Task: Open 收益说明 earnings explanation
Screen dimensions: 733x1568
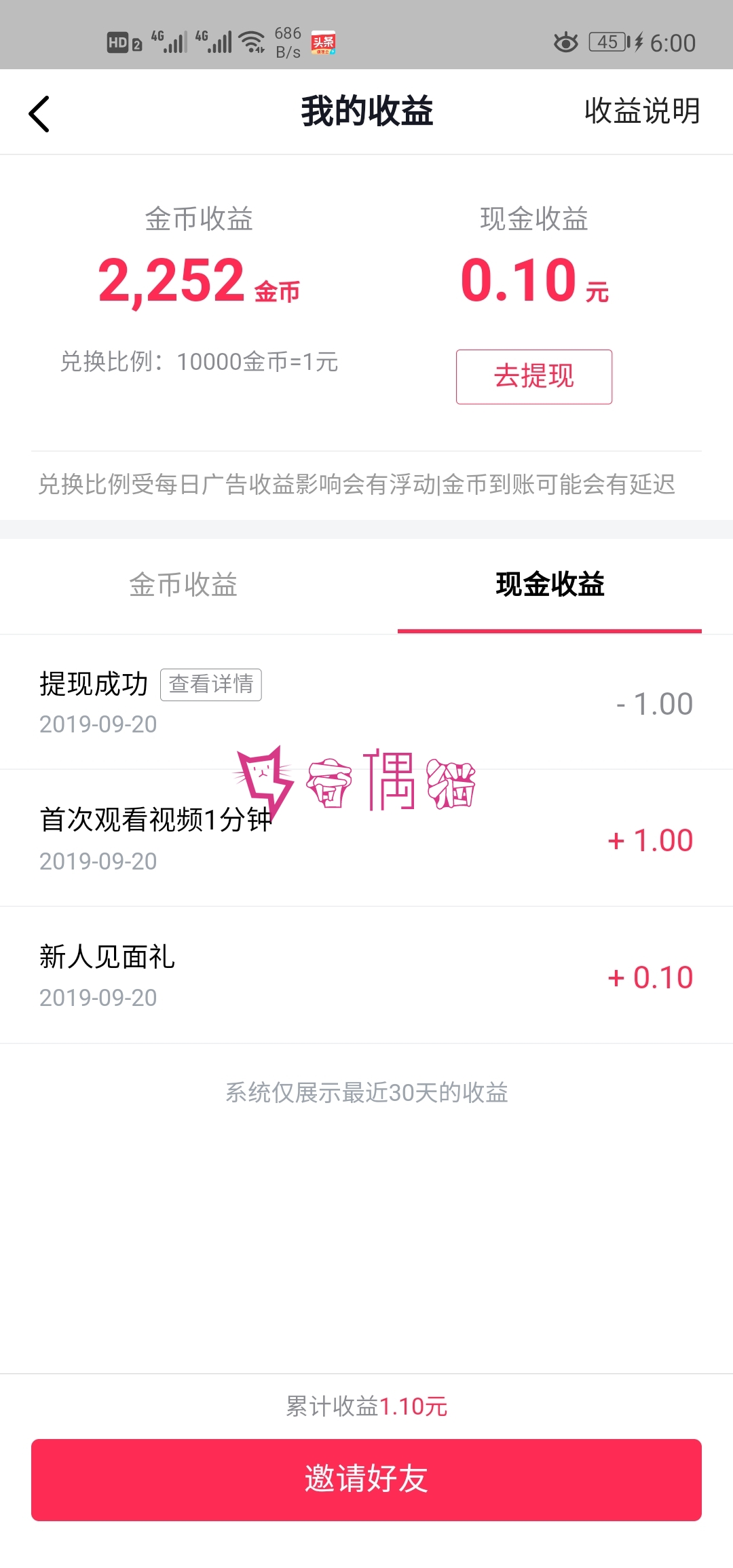Action: click(x=642, y=111)
